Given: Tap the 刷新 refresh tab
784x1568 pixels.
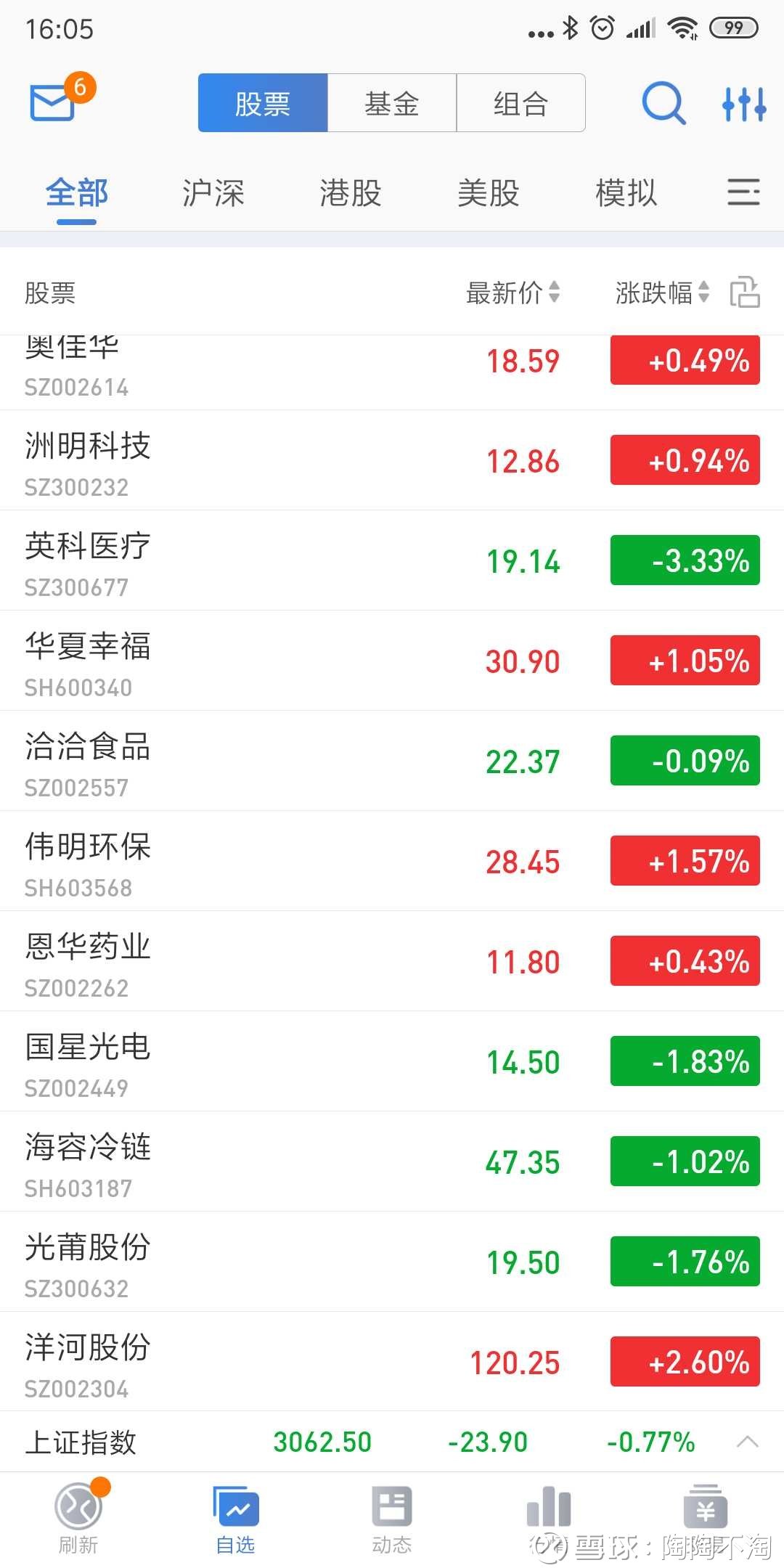Looking at the screenshot, I should [x=78, y=1519].
